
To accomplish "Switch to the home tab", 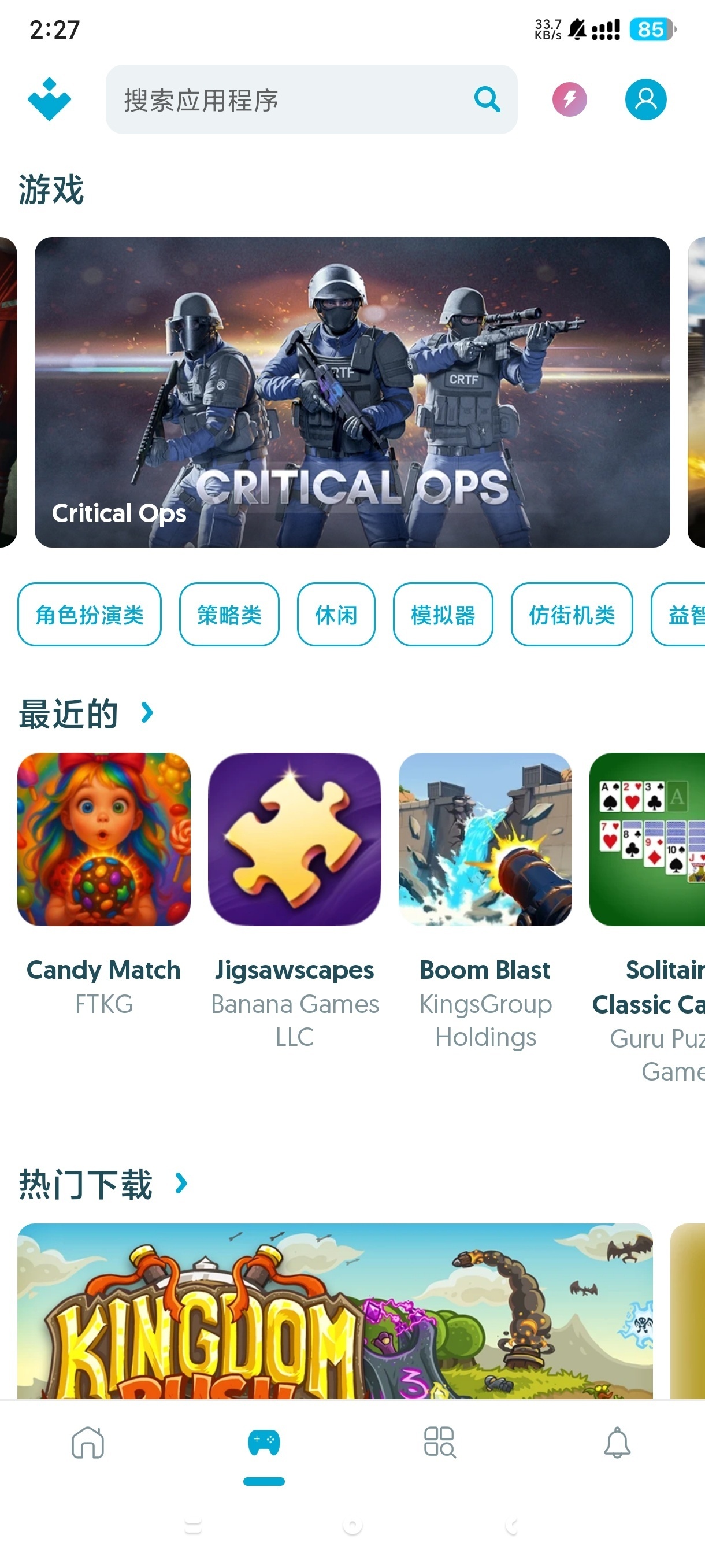I will coord(88,1443).
